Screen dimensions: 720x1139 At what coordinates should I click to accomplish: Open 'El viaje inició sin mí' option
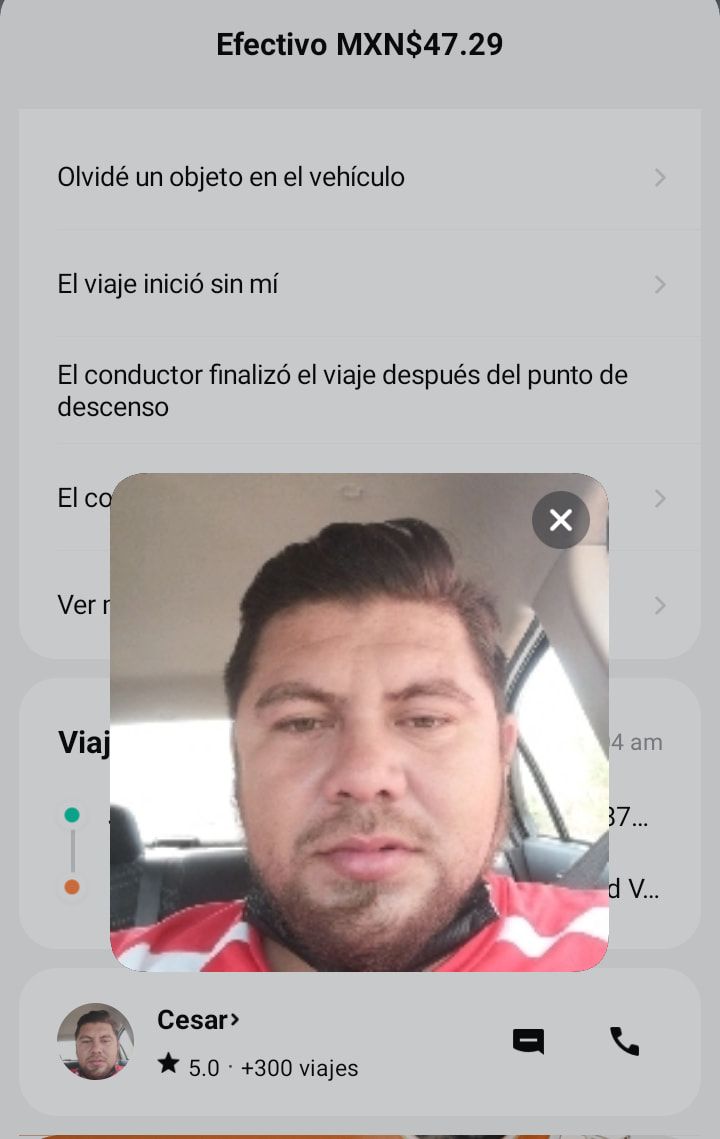[x=360, y=284]
